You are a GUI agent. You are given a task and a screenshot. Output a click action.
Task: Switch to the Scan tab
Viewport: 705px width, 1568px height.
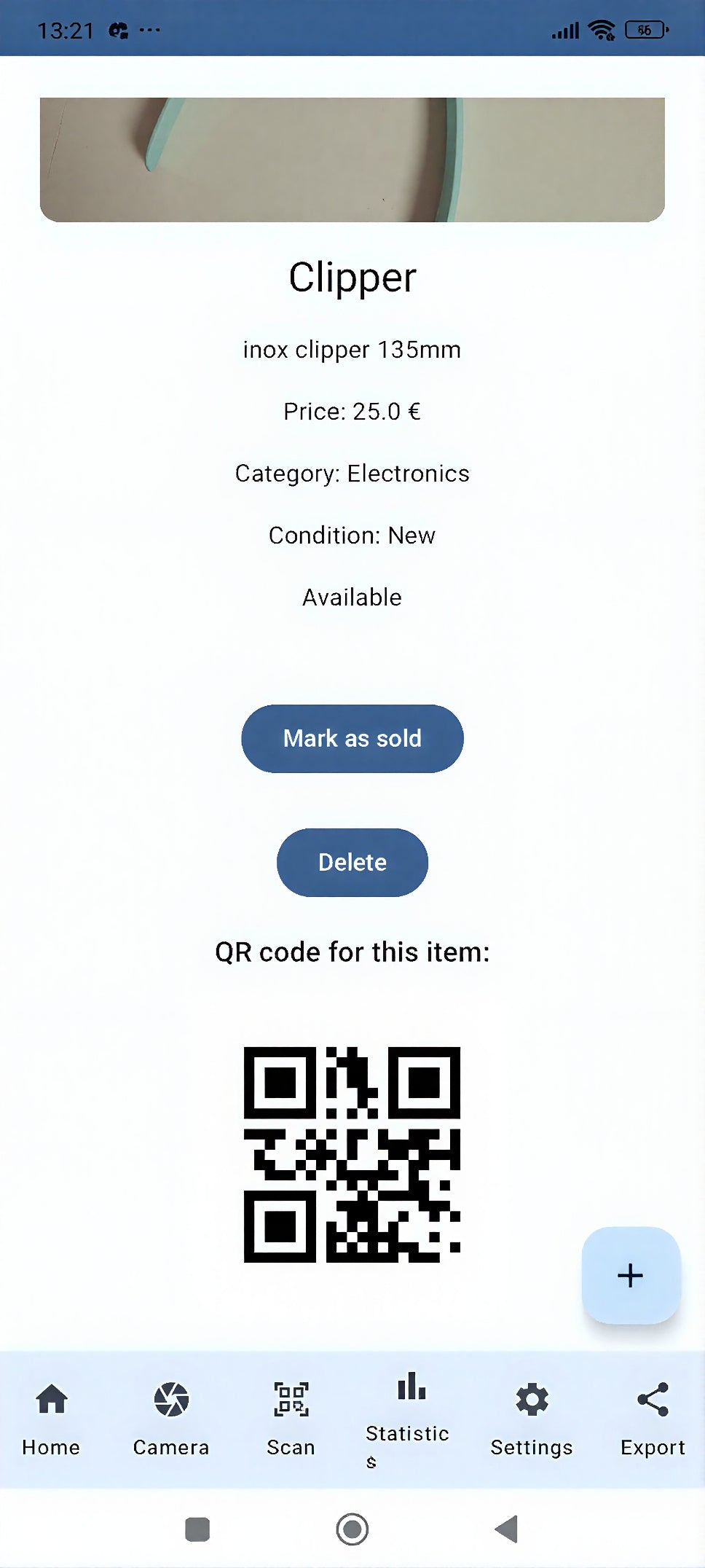(x=291, y=1417)
